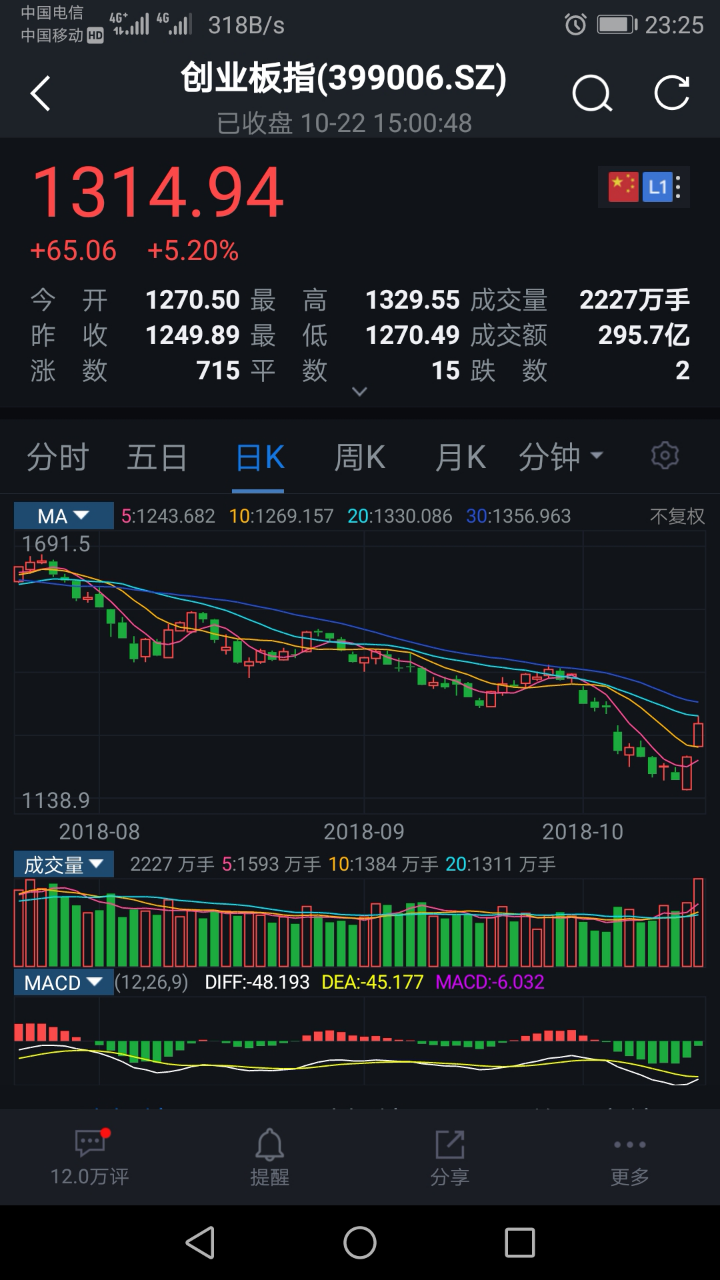
Task: Open the MACD indicator dropdown
Action: pyautogui.click(x=63, y=982)
